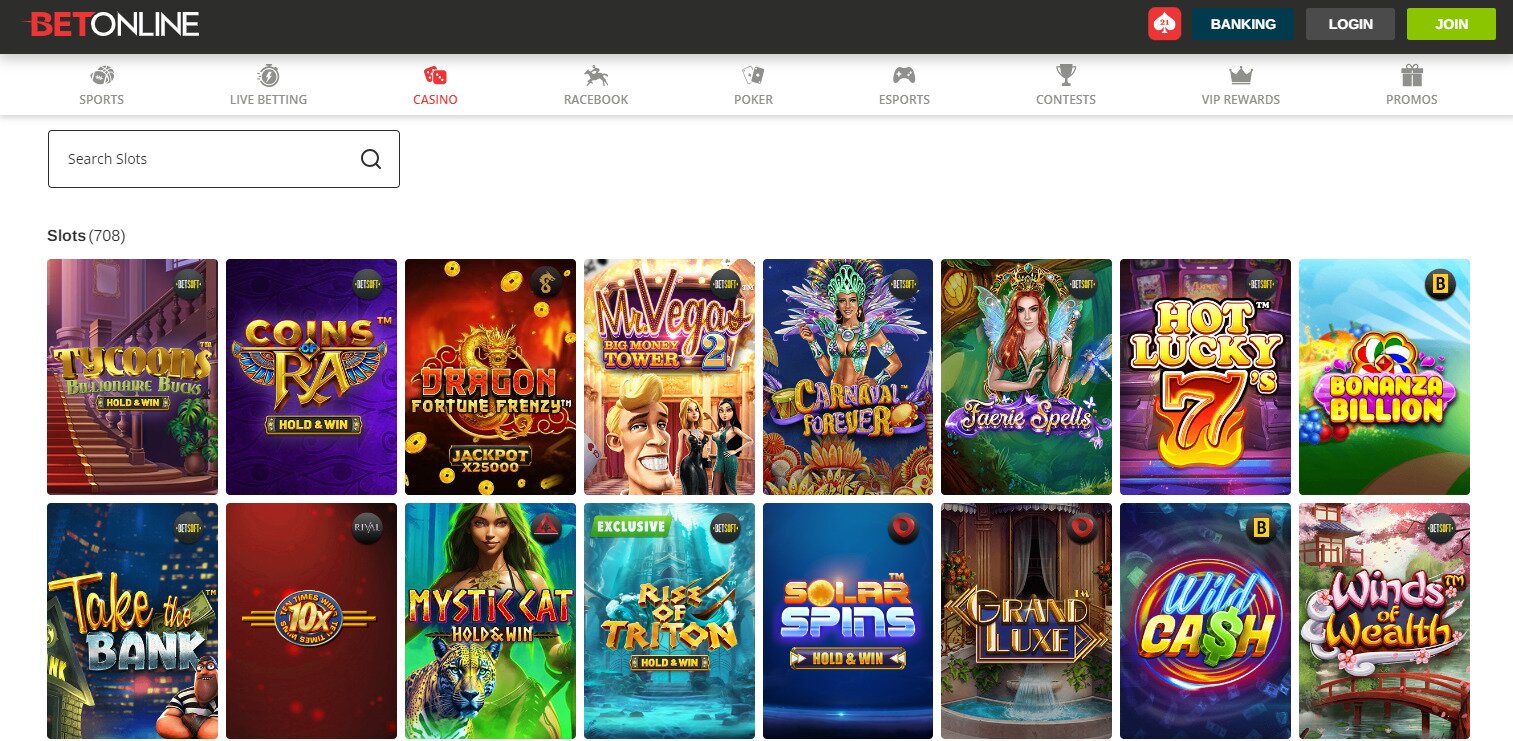
Task: Open the red 21+ card icon
Action: click(x=1164, y=24)
